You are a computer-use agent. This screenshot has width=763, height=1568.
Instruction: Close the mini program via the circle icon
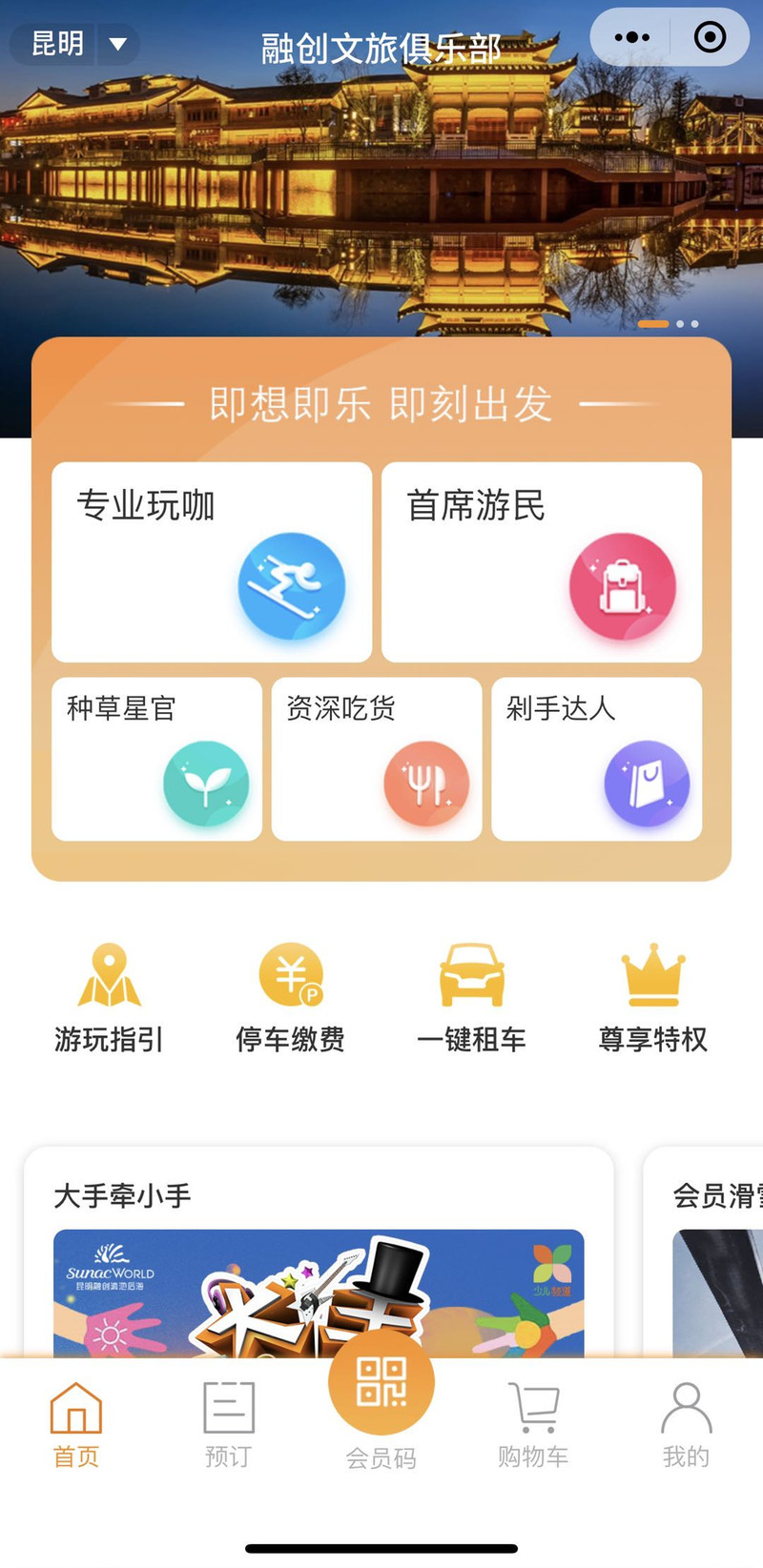click(x=710, y=38)
